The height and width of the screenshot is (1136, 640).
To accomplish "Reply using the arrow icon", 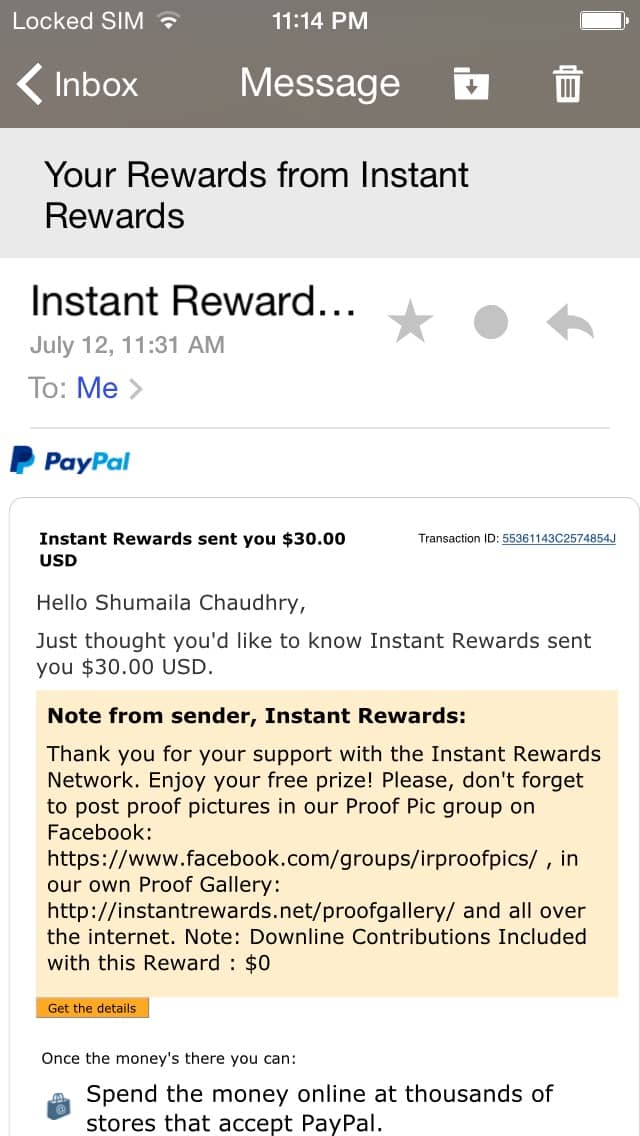I will tap(570, 323).
